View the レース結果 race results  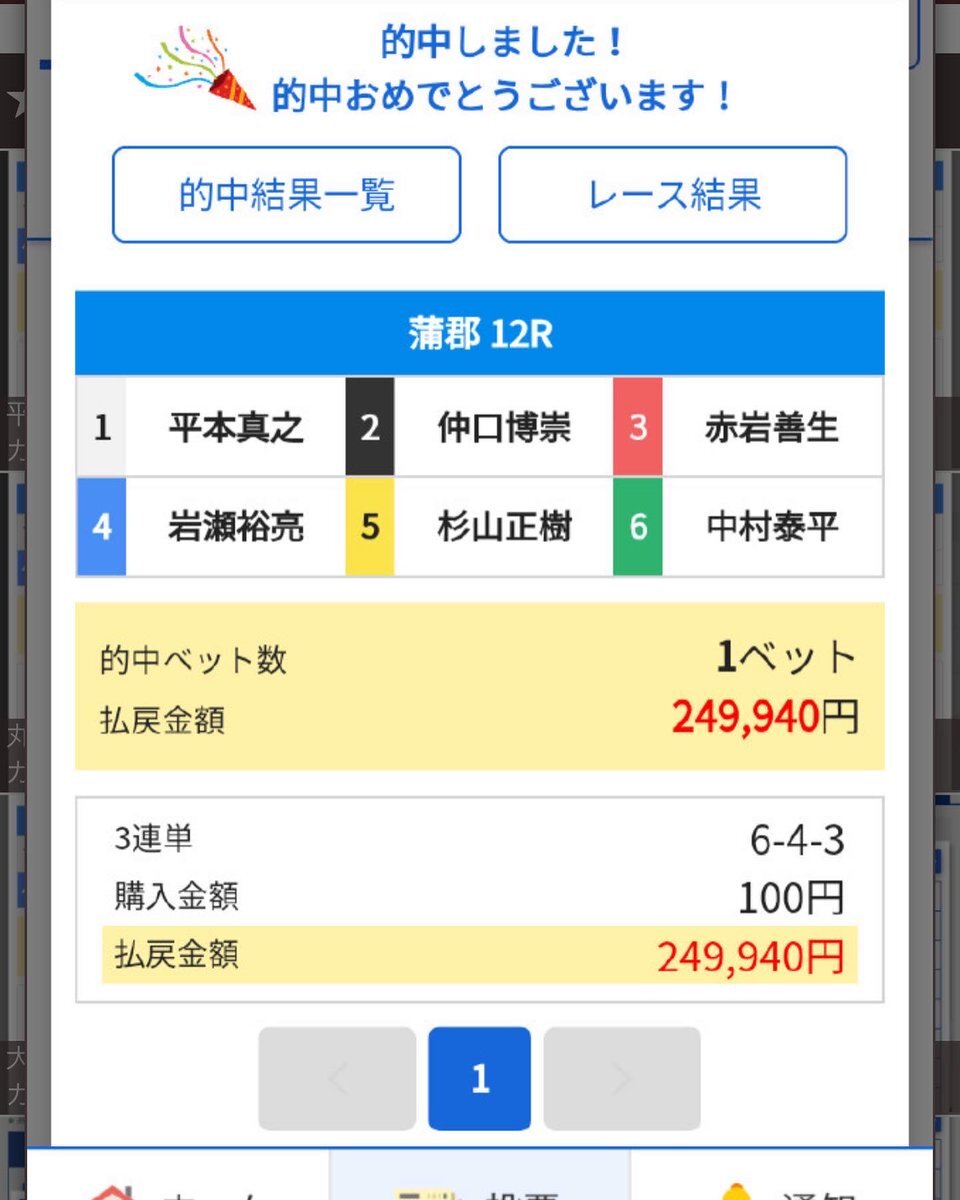click(x=673, y=195)
